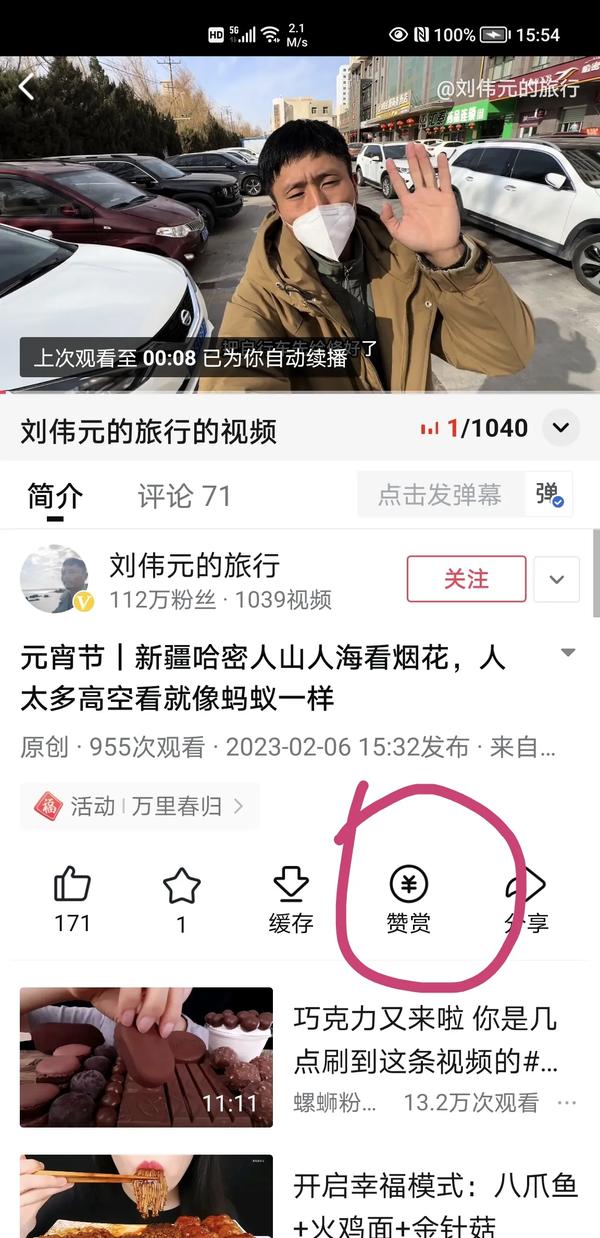The image size is (600, 1238).
Task: Open the 活动 万里春归 link
Action: click(139, 806)
